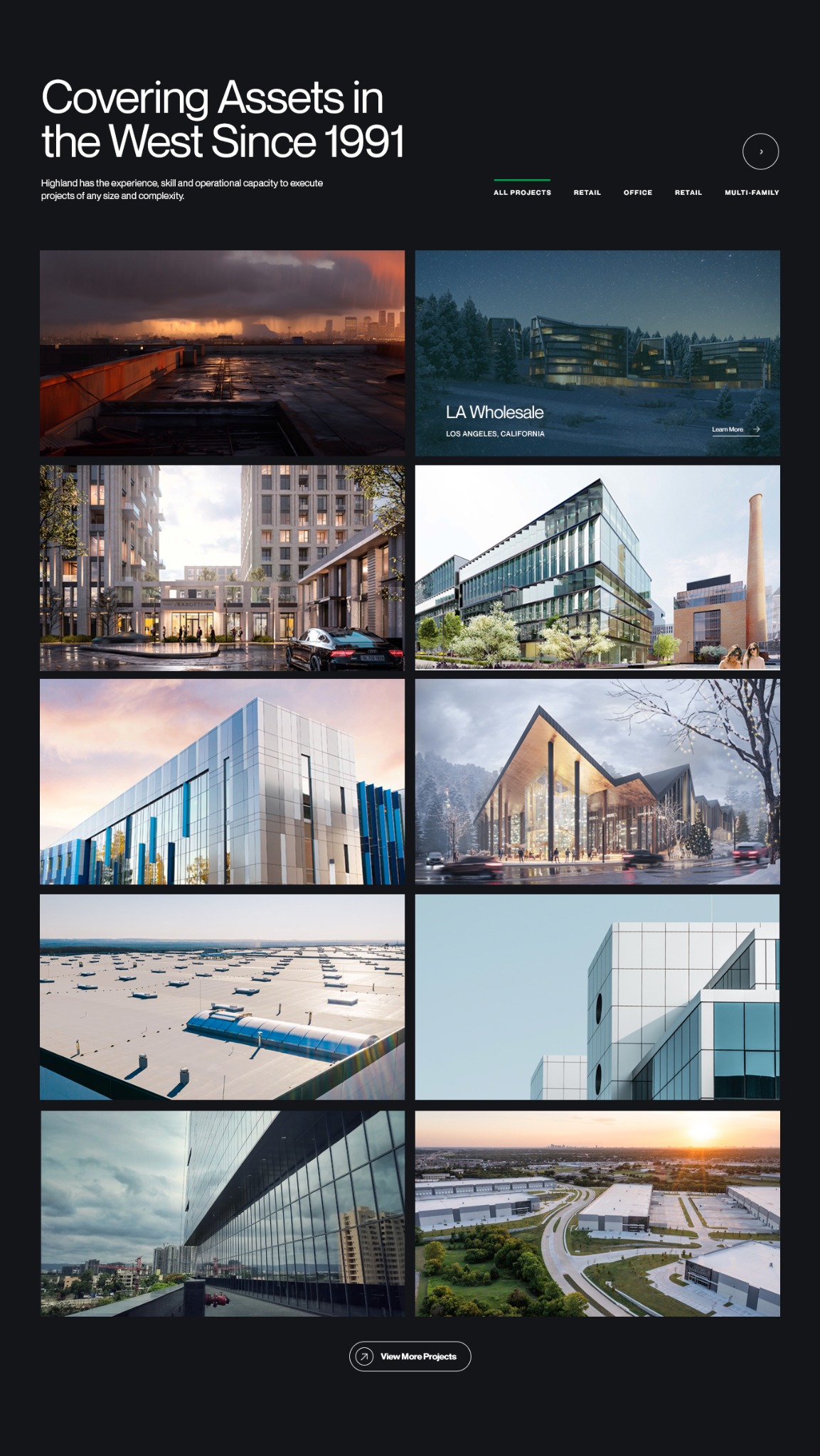The height and width of the screenshot is (1456, 820).
Task: Tap the circular next arrow button
Action: pyautogui.click(x=760, y=151)
